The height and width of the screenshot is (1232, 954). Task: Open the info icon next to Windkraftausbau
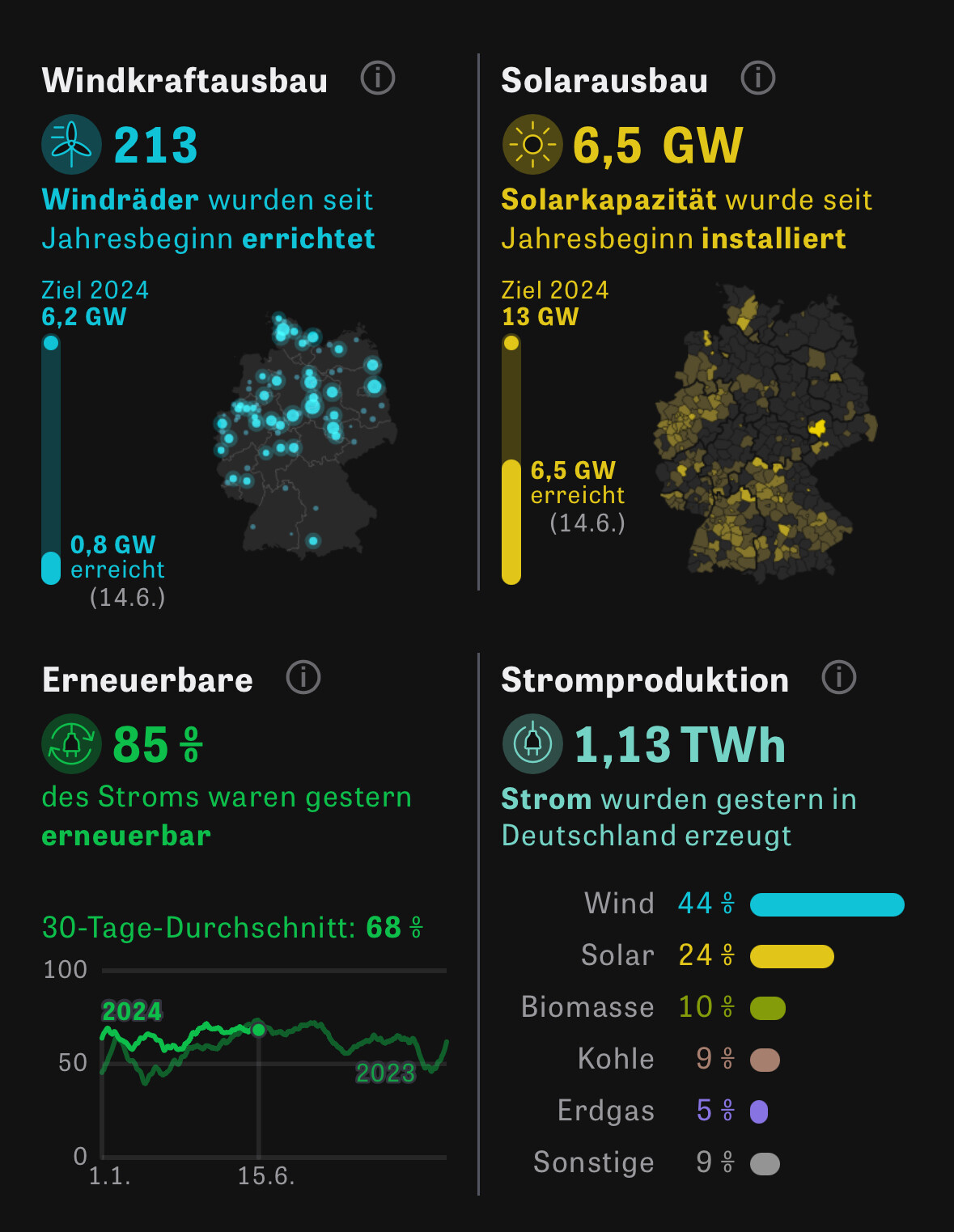[378, 78]
